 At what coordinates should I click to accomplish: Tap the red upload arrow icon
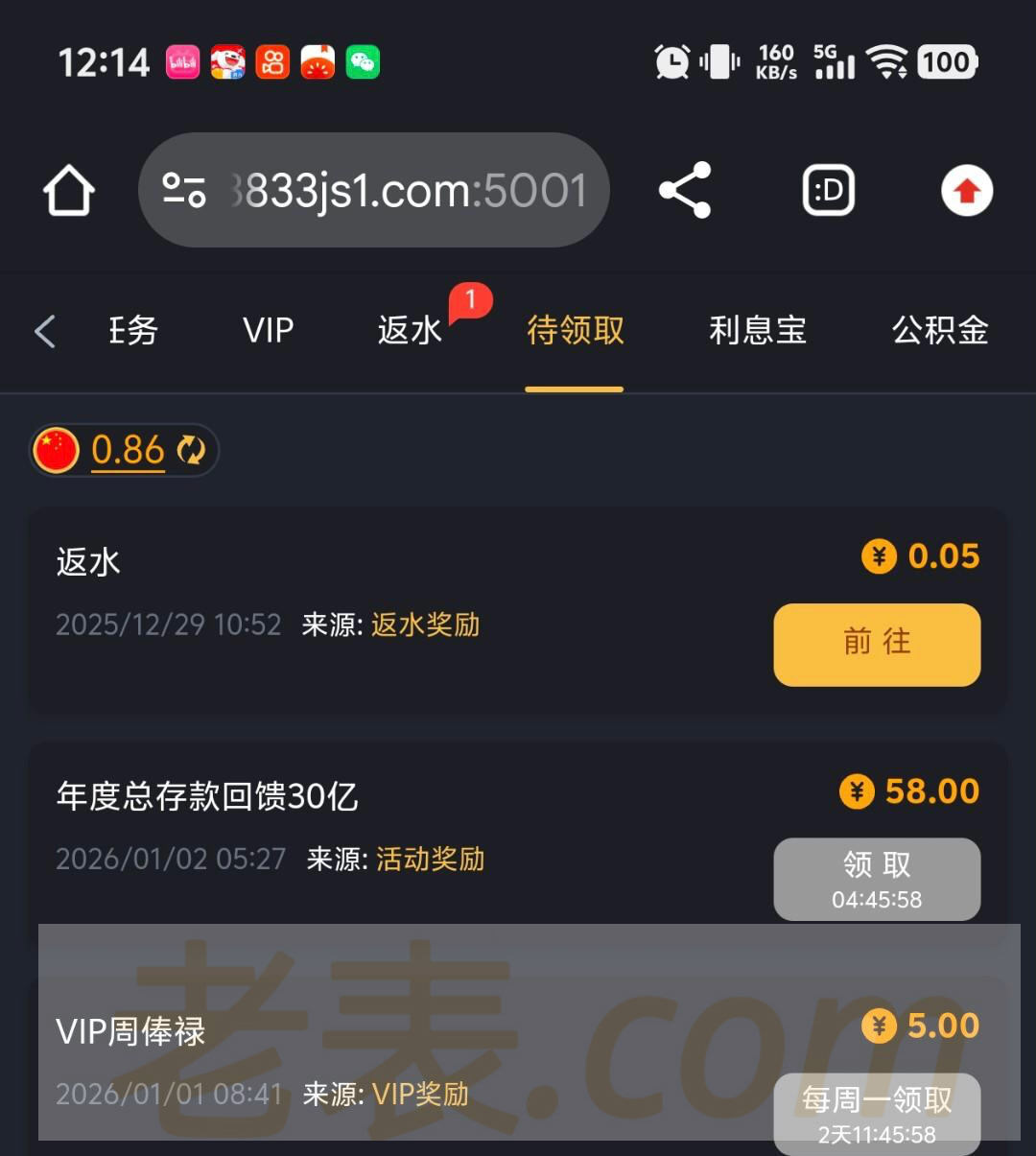(x=966, y=191)
